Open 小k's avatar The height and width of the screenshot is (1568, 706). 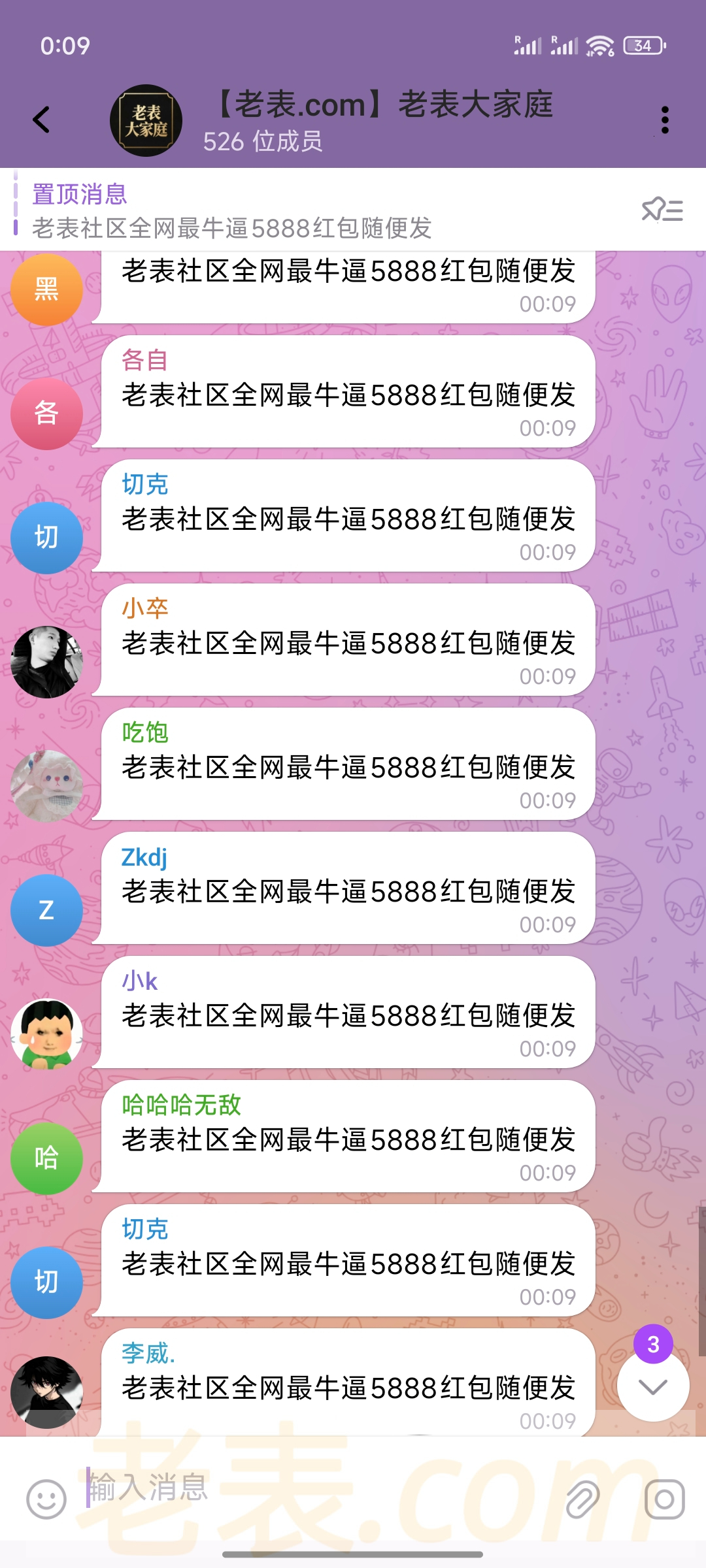tap(46, 1034)
